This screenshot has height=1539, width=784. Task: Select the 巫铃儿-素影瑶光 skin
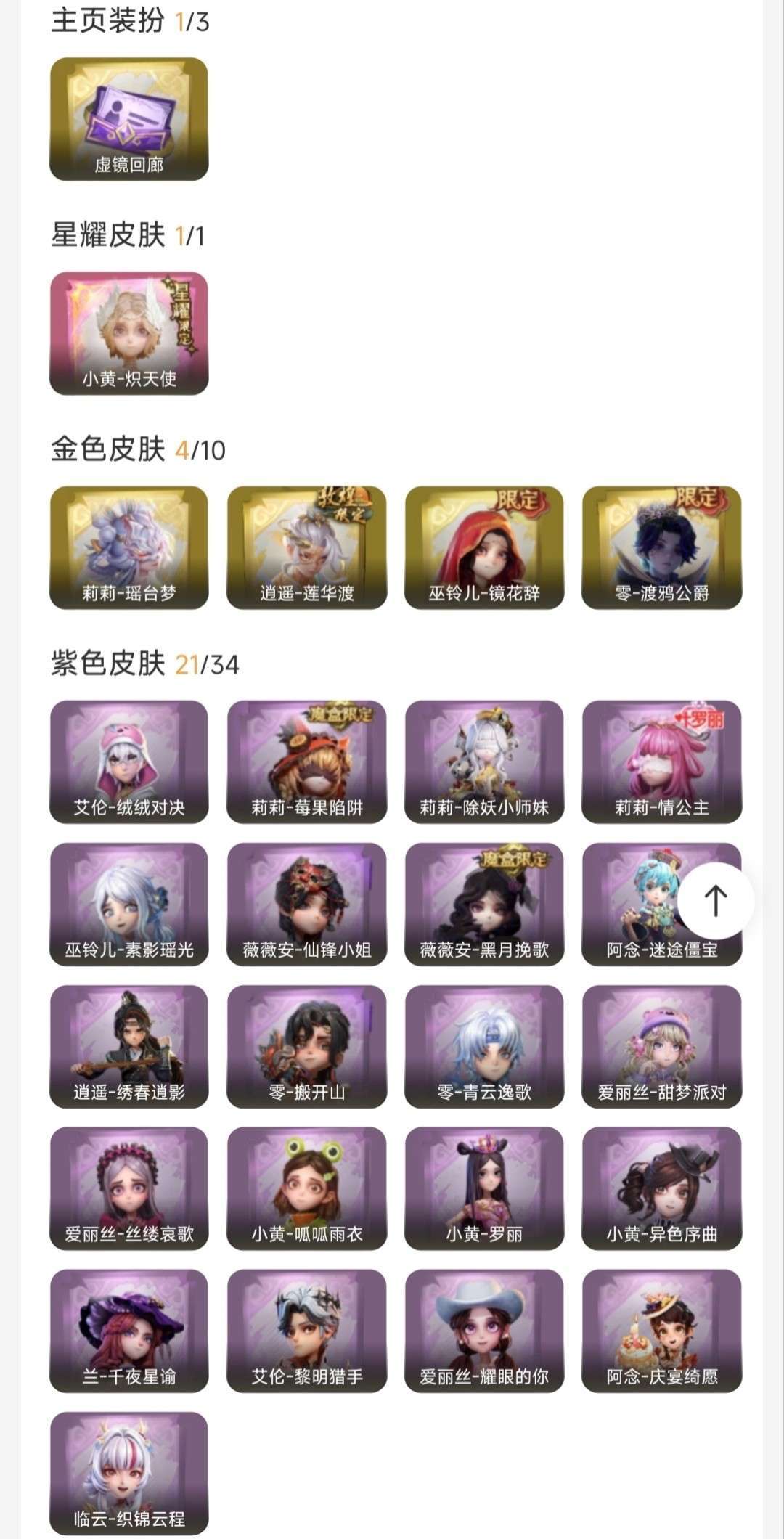(x=129, y=904)
